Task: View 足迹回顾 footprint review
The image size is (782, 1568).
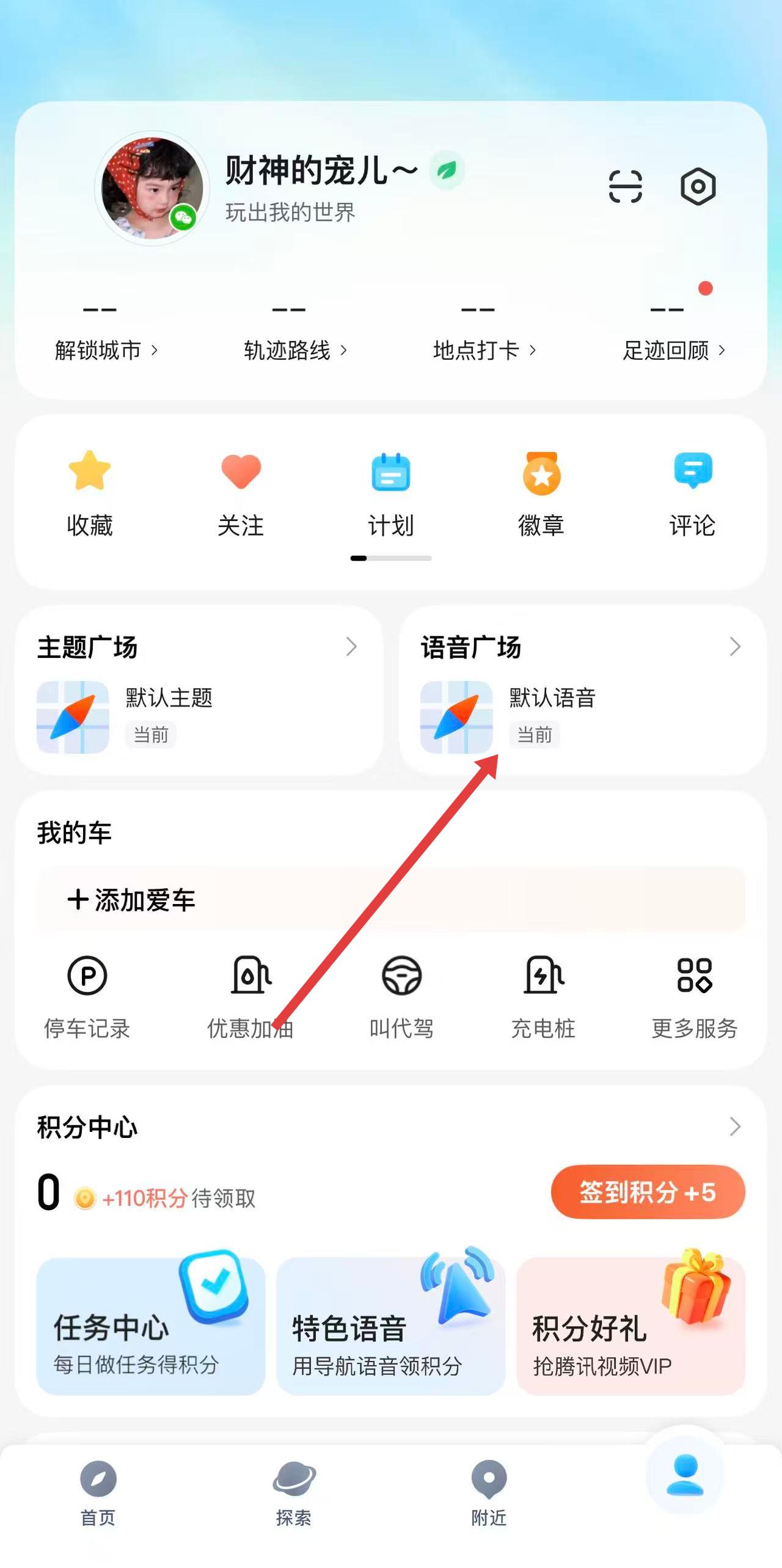Action: tap(673, 350)
